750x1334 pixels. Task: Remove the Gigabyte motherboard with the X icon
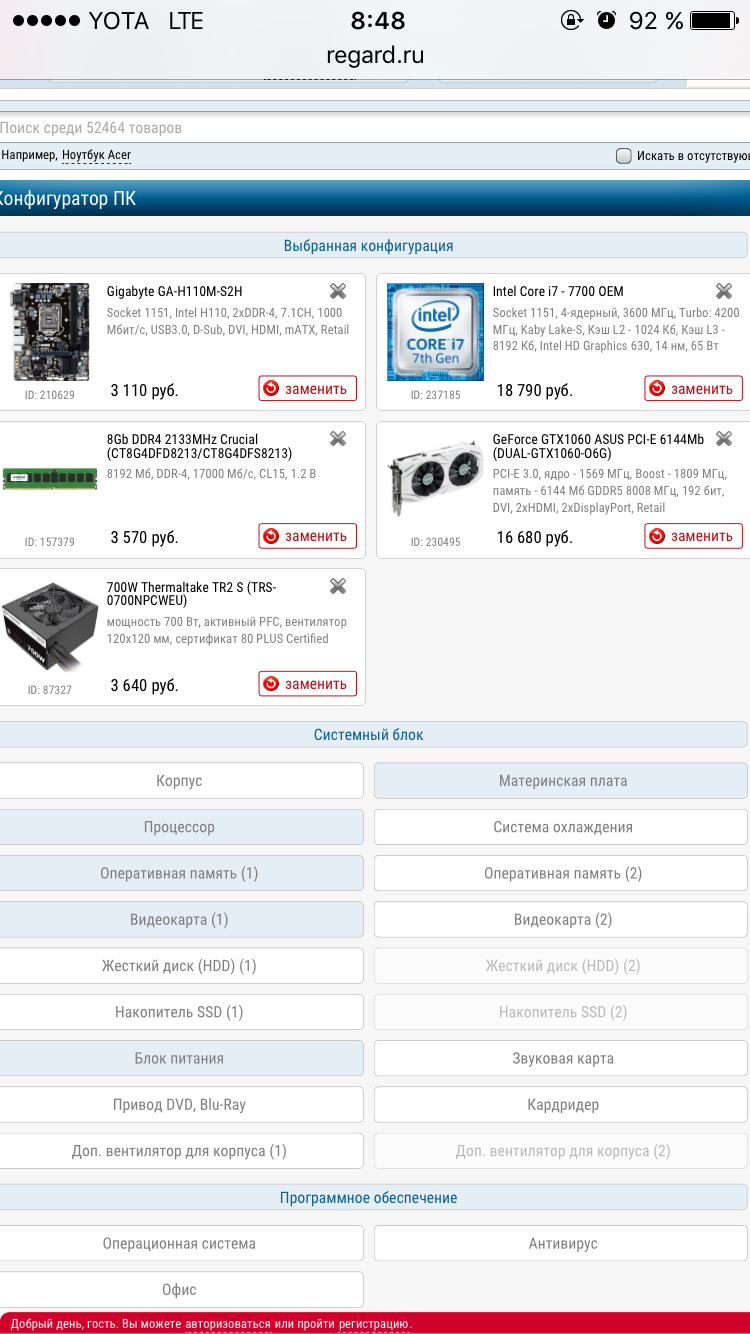[338, 291]
